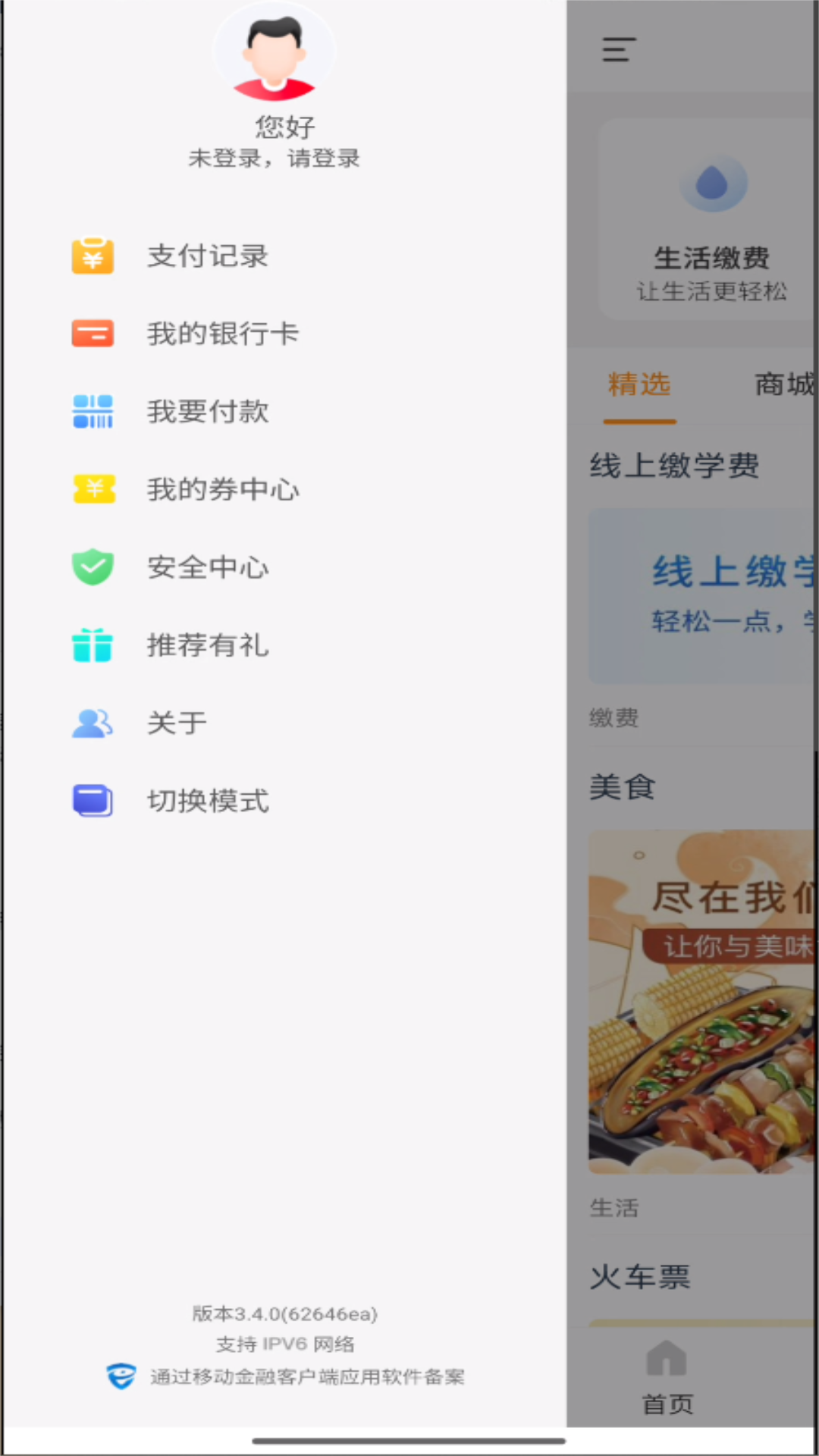Tap 未登录，请登录 to sign in

point(274,158)
